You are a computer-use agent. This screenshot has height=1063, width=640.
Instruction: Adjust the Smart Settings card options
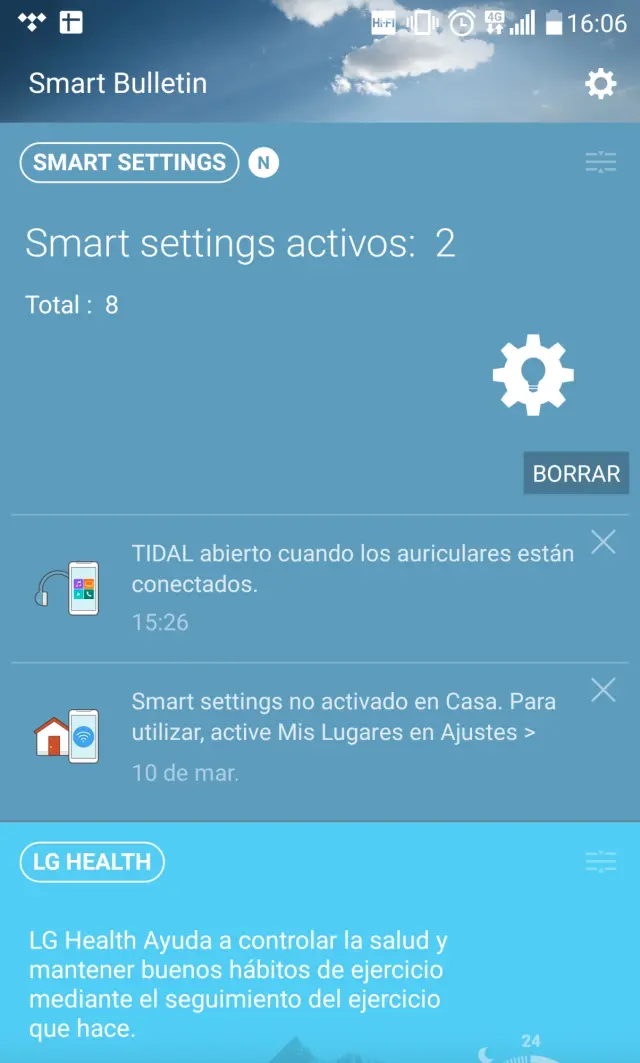(600, 163)
